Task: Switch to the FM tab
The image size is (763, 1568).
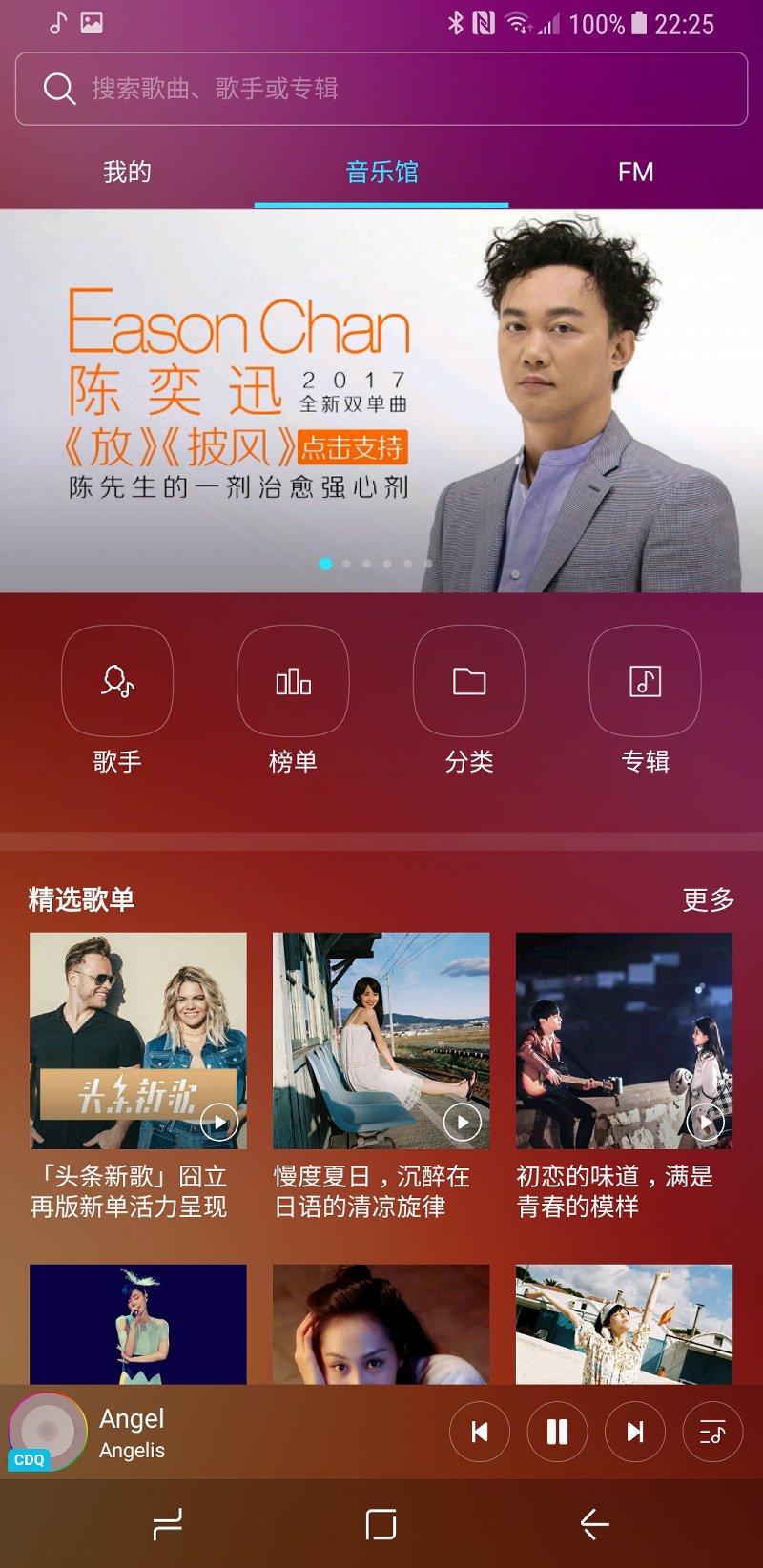Action: (634, 172)
